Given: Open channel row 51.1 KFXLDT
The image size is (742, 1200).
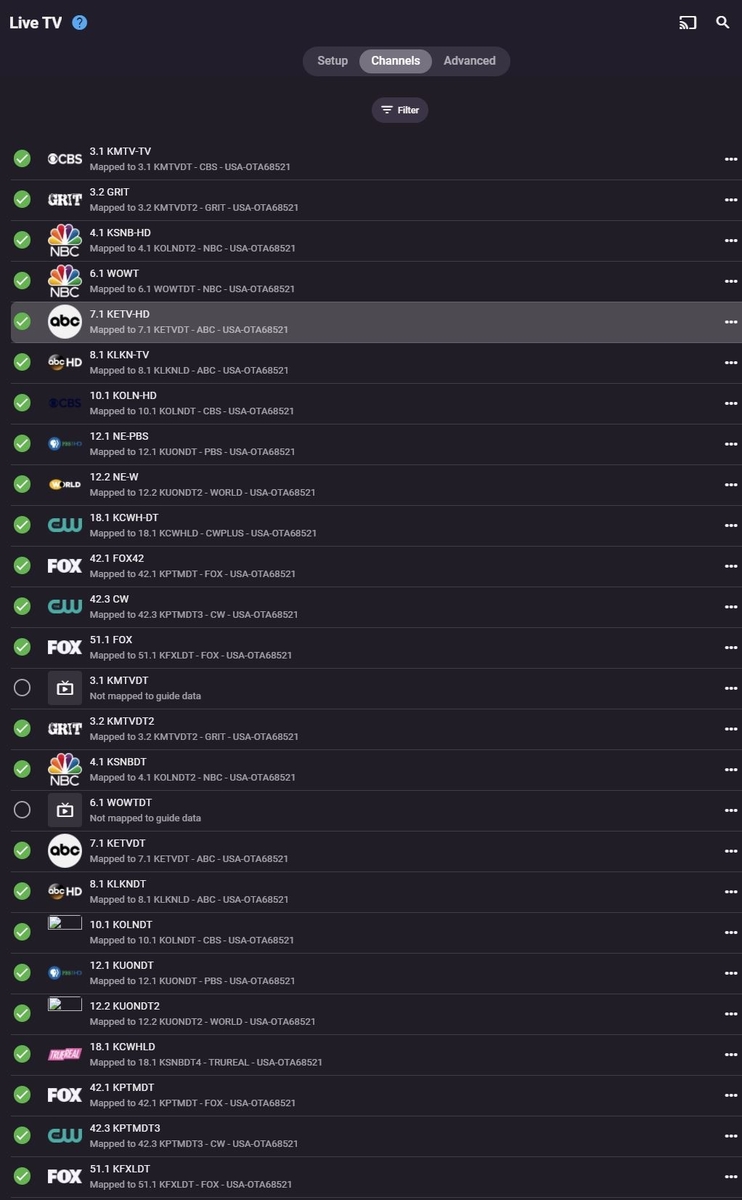Looking at the screenshot, I should pyautogui.click(x=300, y=1176).
